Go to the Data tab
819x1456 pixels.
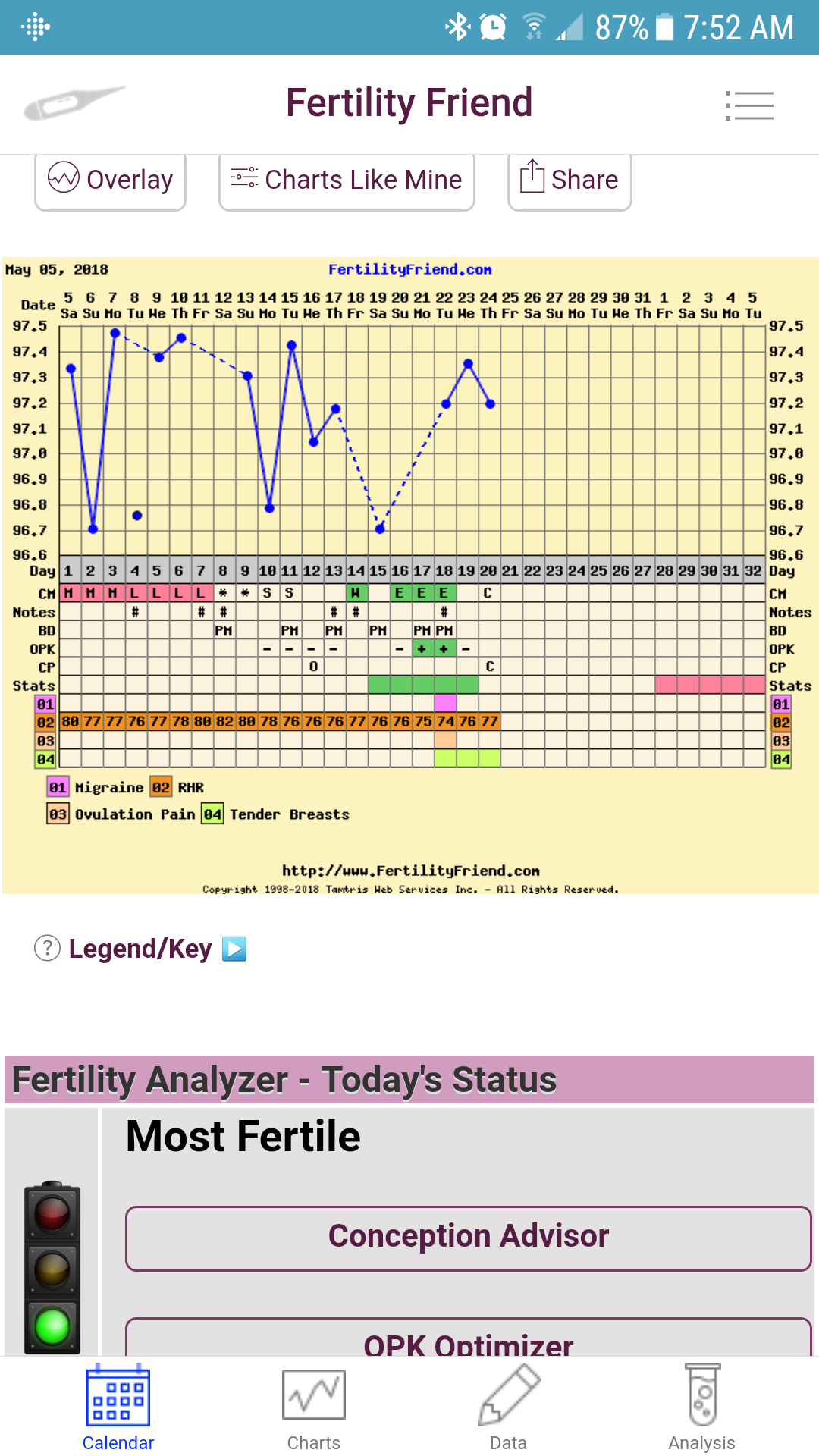(508, 1407)
